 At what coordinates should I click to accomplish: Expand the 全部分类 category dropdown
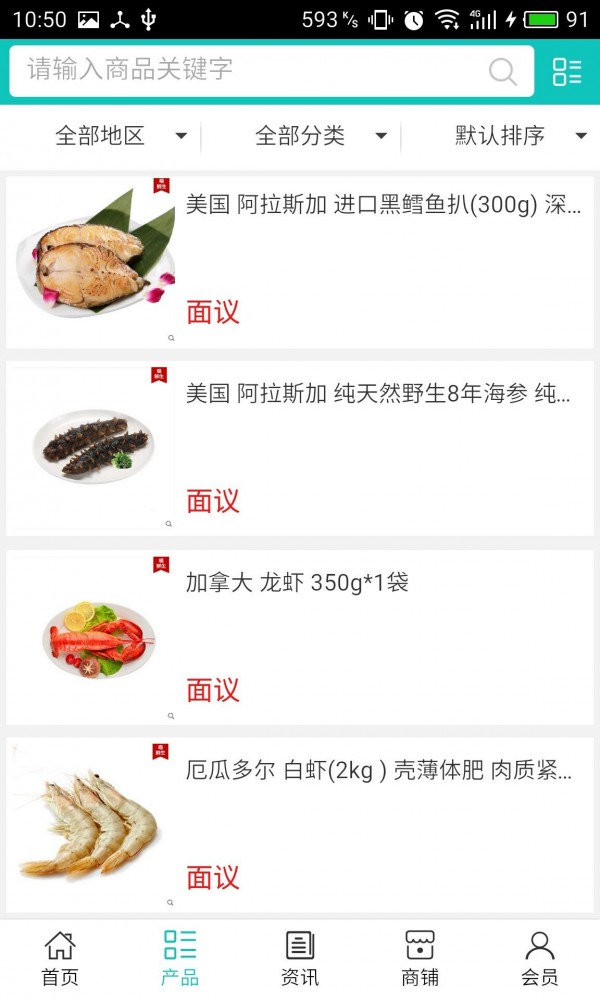pyautogui.click(x=320, y=136)
